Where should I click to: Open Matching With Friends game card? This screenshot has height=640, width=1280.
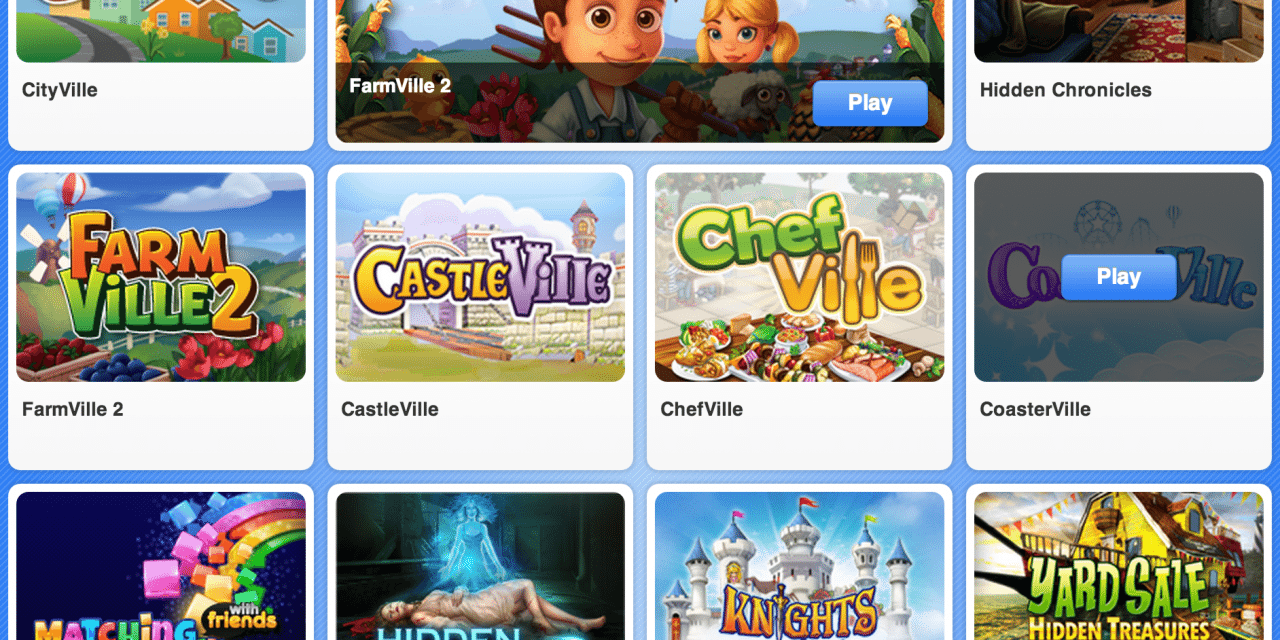pyautogui.click(x=160, y=565)
